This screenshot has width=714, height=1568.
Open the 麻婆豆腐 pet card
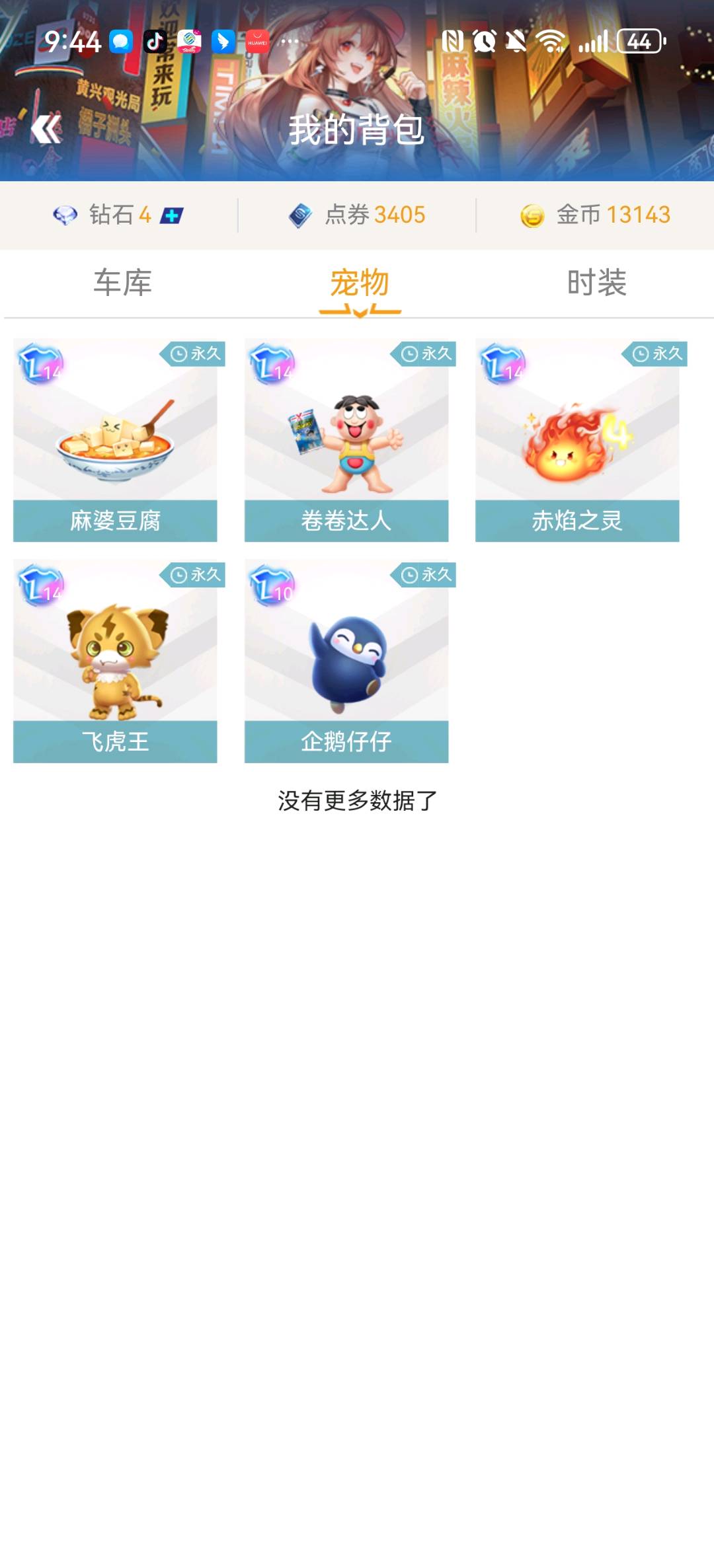pyautogui.click(x=115, y=440)
